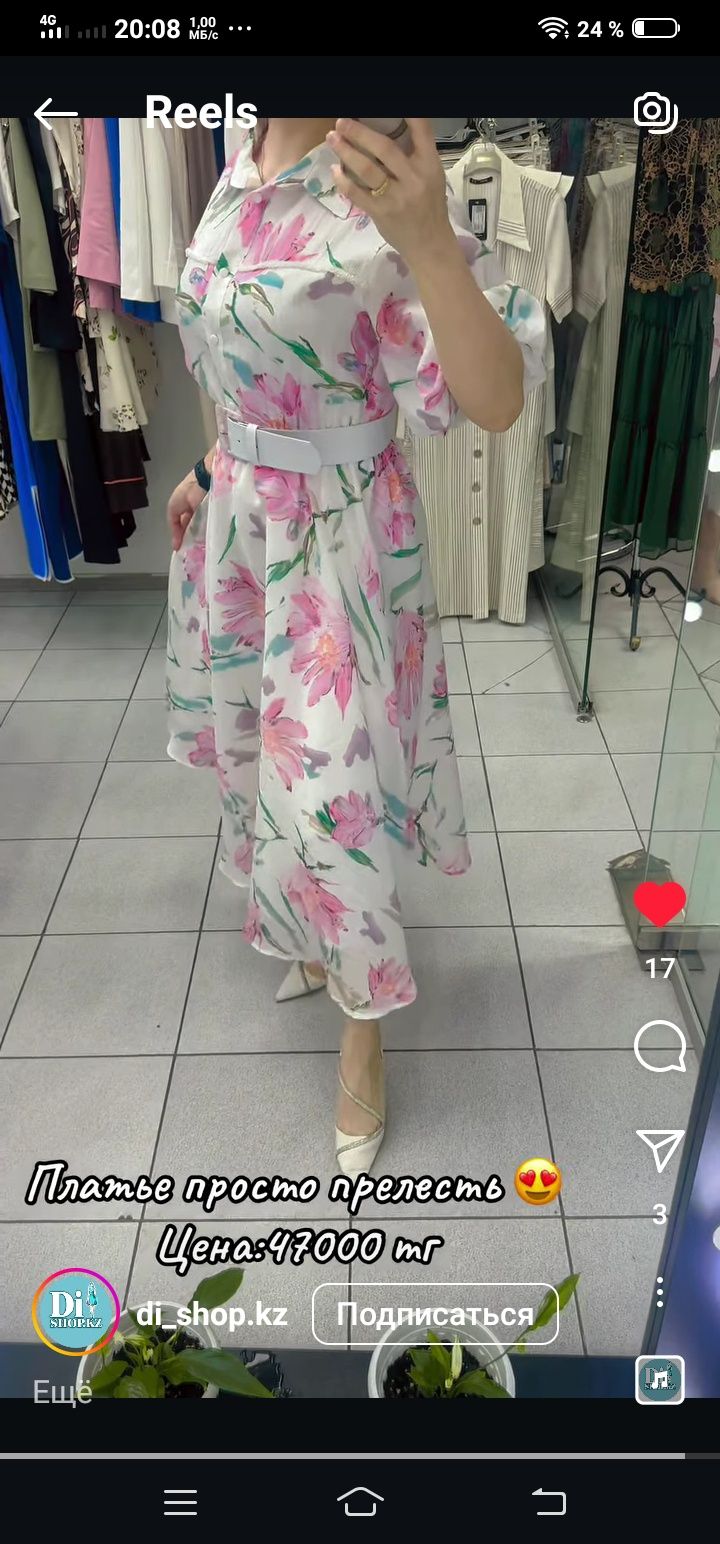Open the three-dot options menu
Screen dimensions: 720x1544
(x=660, y=1292)
